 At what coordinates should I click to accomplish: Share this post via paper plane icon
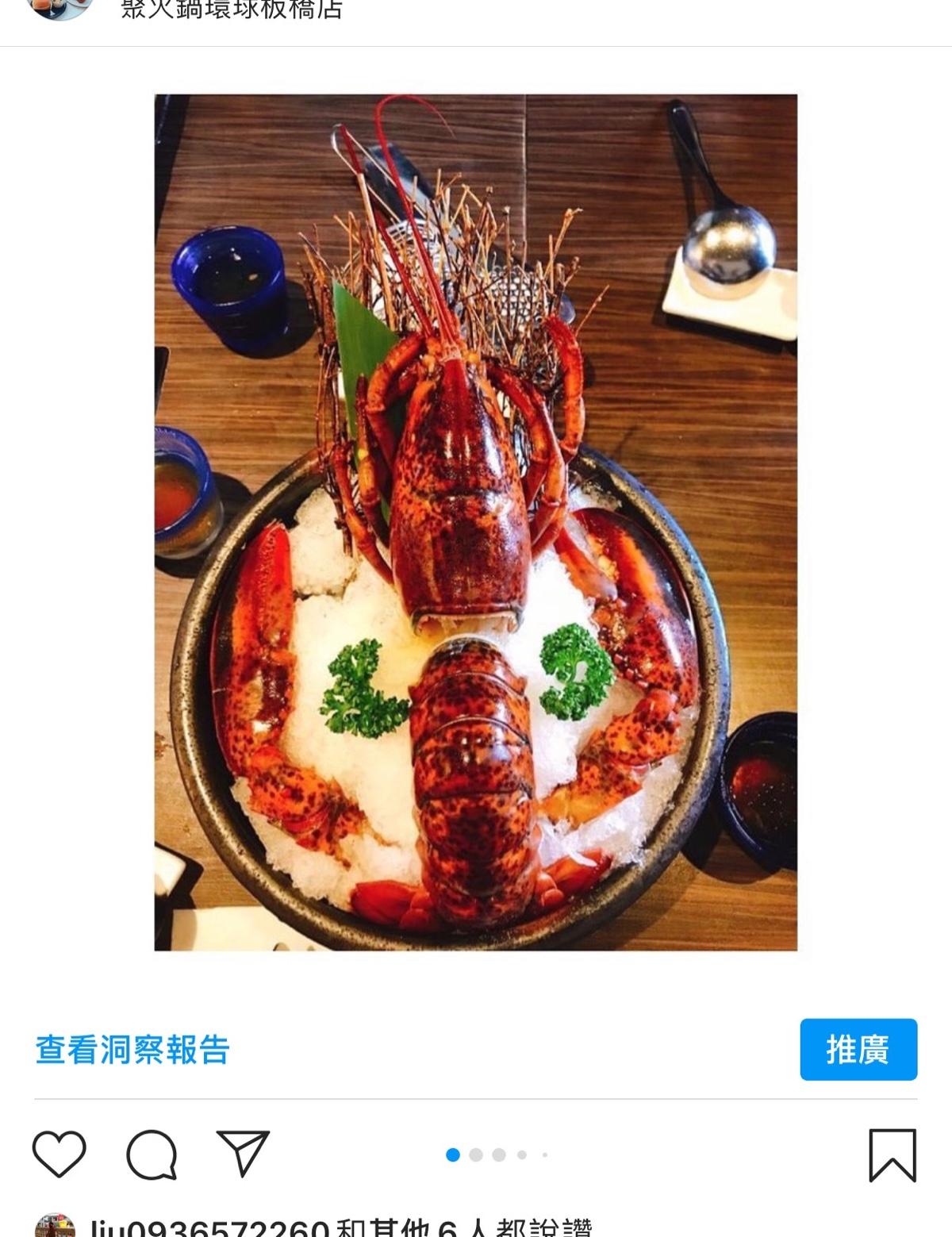[243, 1154]
